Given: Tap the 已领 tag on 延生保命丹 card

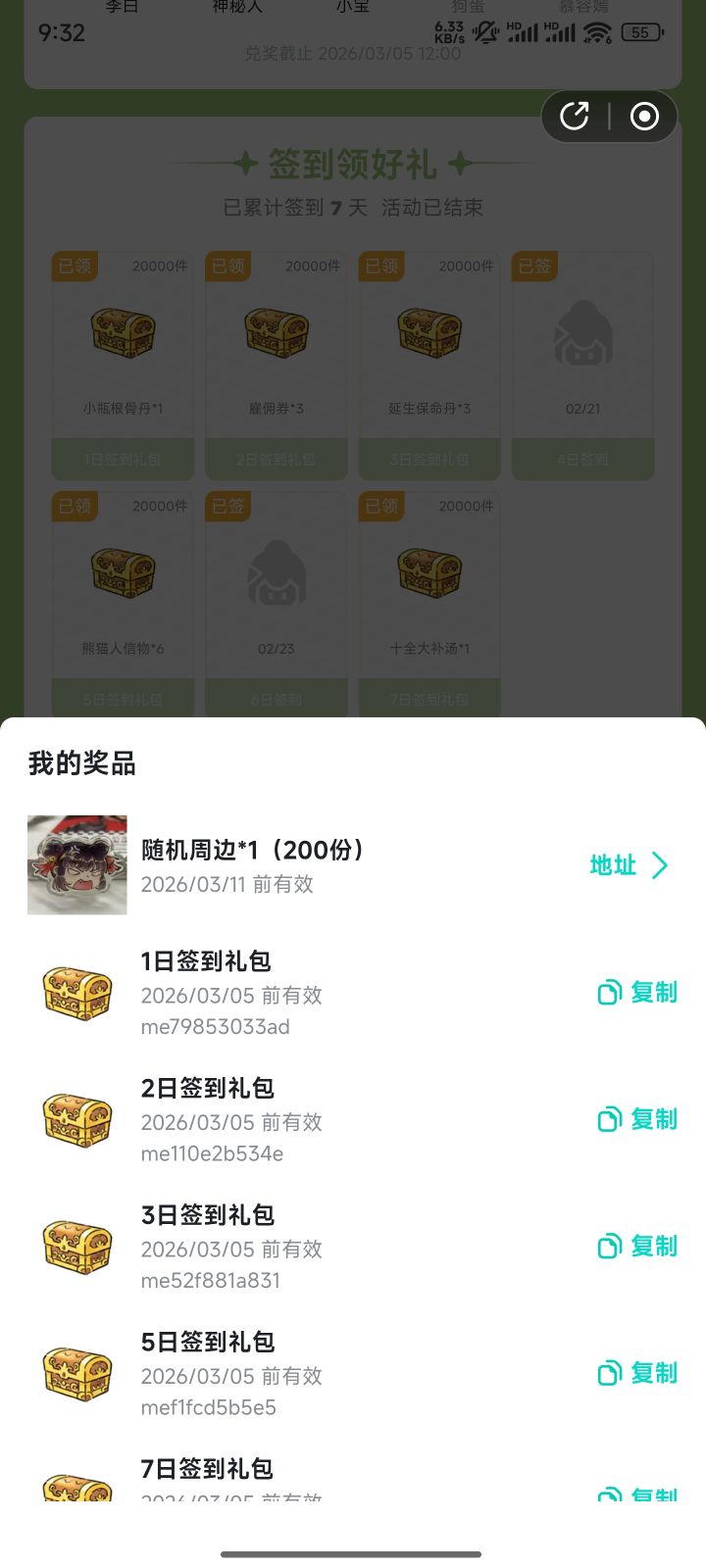Looking at the screenshot, I should [379, 266].
